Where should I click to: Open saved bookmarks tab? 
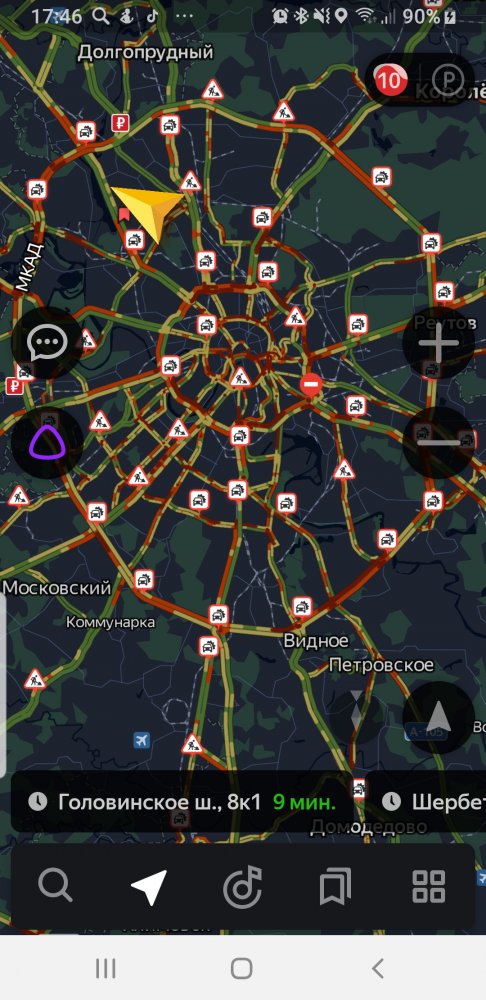tap(335, 886)
